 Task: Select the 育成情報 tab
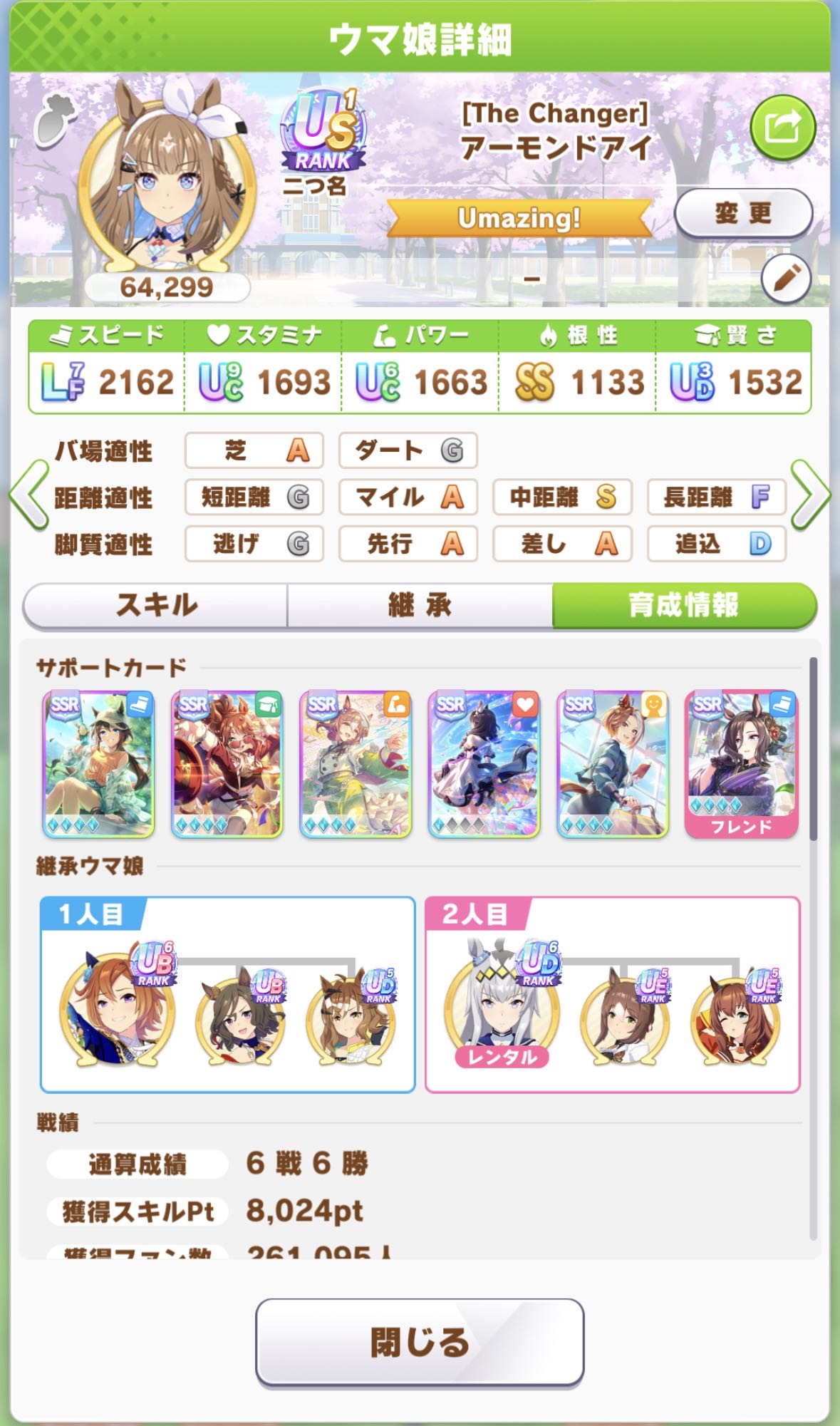pyautogui.click(x=683, y=606)
